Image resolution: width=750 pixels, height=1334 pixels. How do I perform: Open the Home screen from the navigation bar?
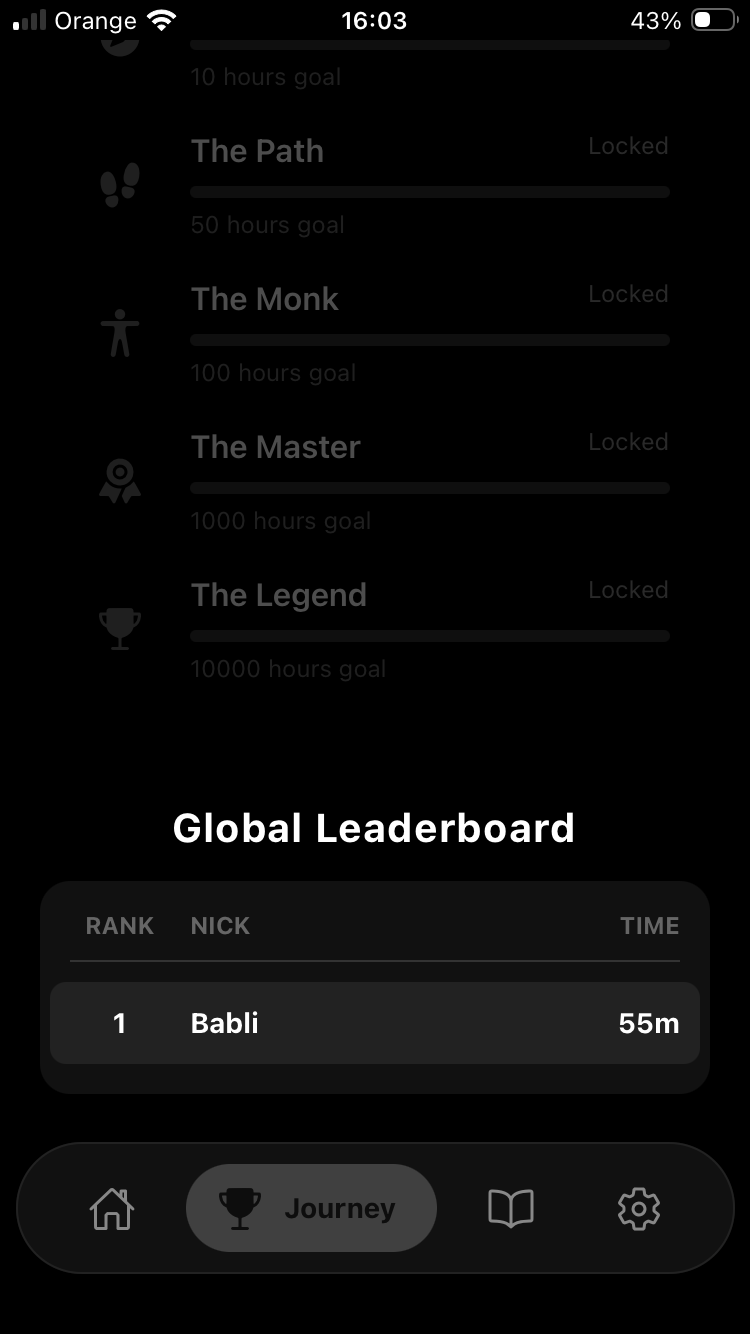(111, 1208)
